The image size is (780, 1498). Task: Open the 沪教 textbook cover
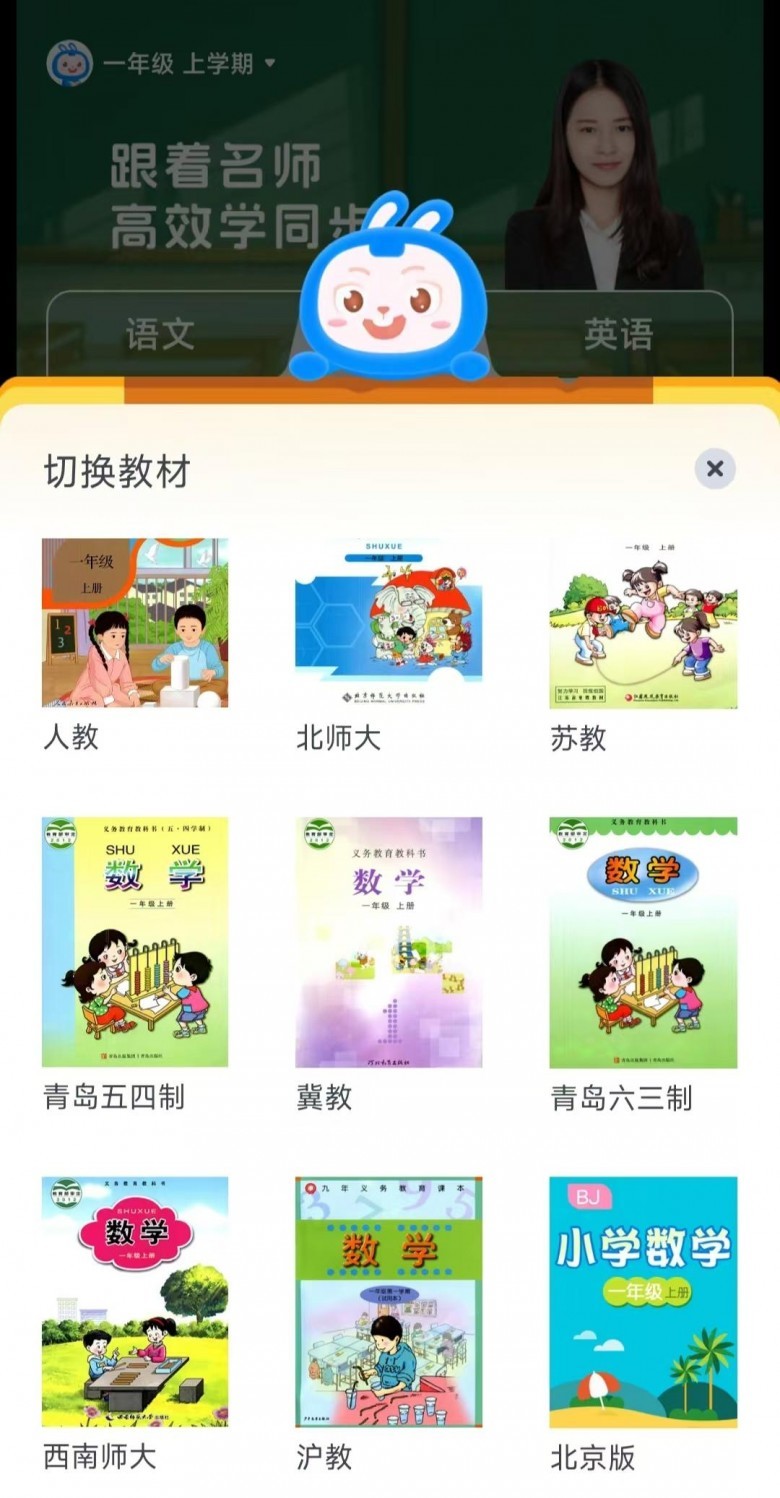(390, 1302)
